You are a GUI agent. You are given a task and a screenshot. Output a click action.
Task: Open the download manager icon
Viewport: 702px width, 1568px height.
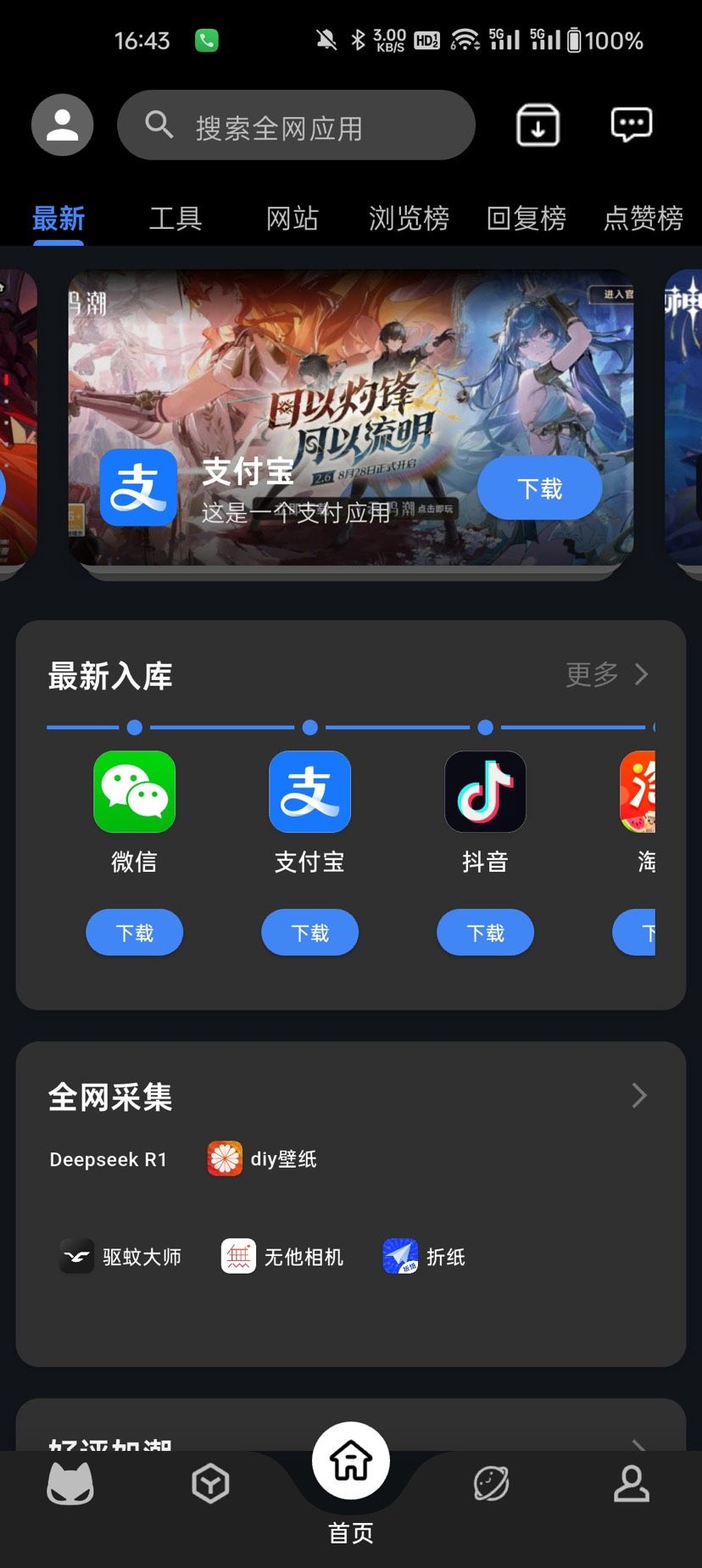(538, 126)
